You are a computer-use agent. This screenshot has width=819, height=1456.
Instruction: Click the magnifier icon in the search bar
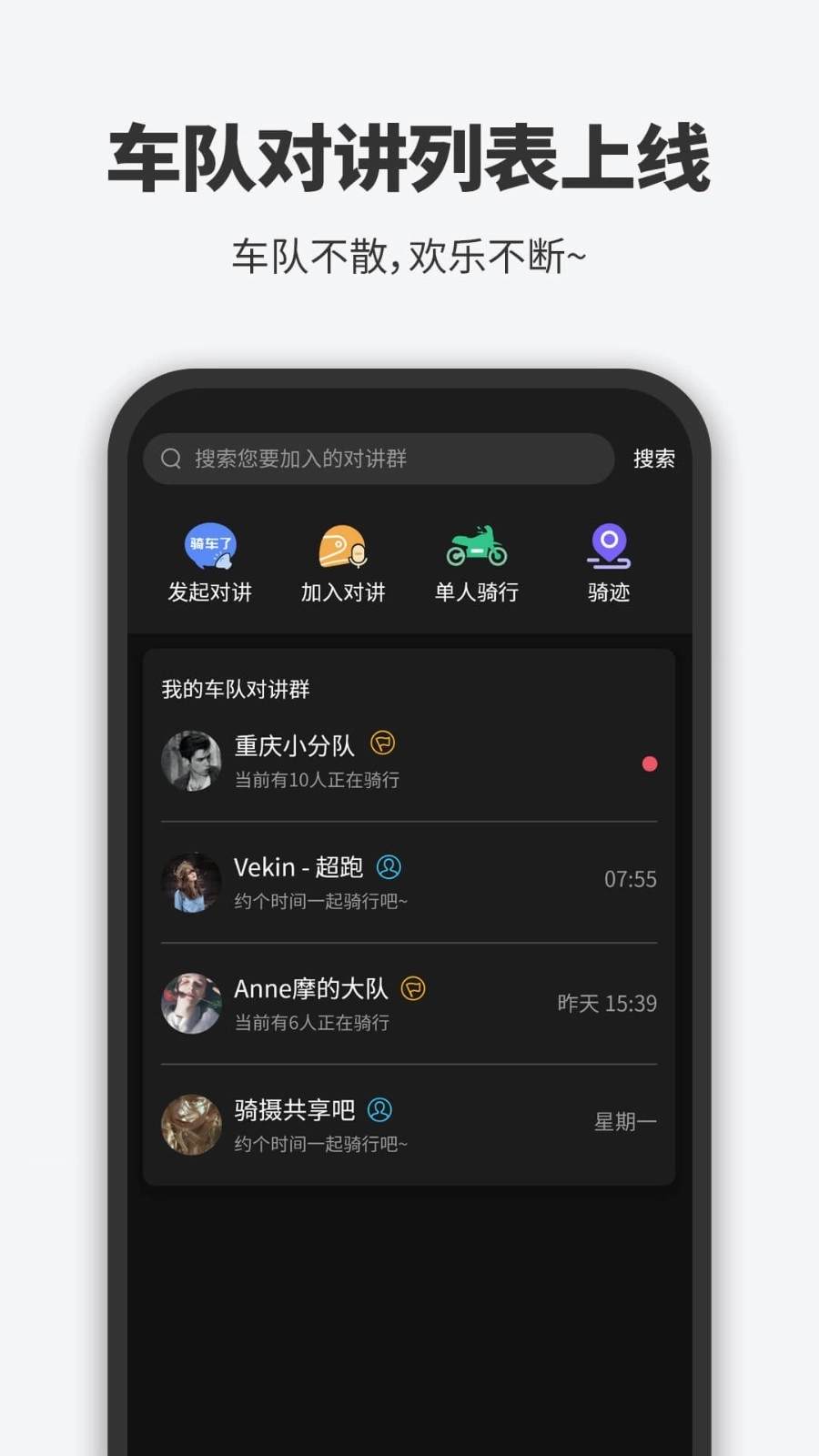coord(170,459)
